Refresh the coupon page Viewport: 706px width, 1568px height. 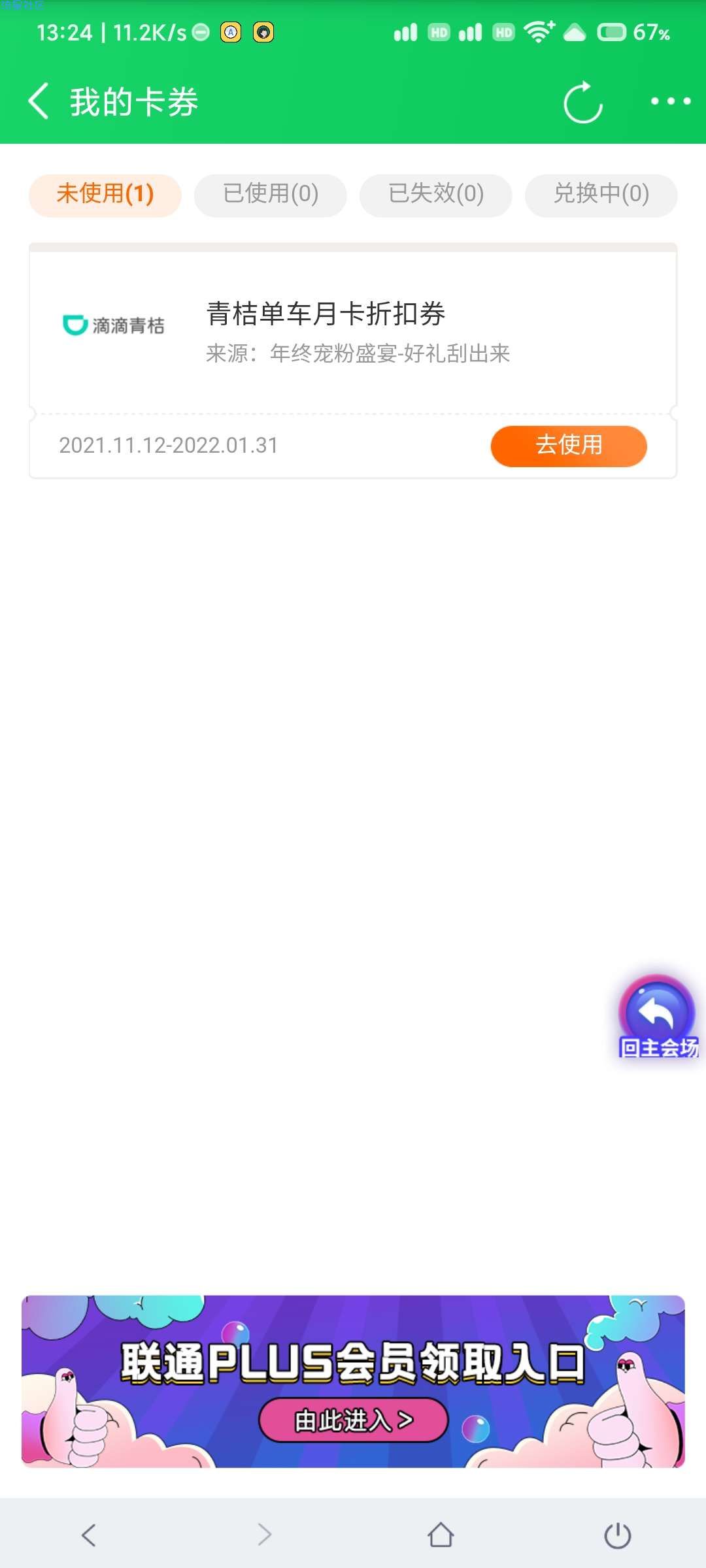click(x=582, y=102)
